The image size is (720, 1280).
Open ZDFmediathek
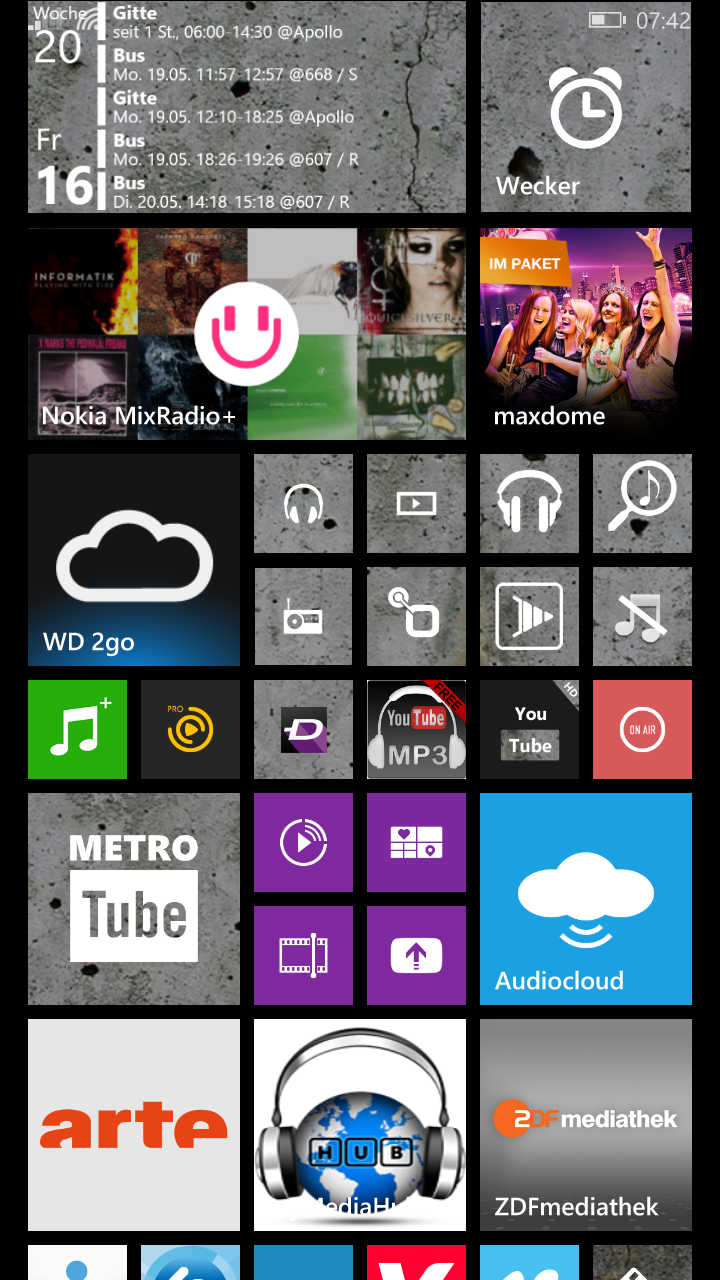point(585,1125)
